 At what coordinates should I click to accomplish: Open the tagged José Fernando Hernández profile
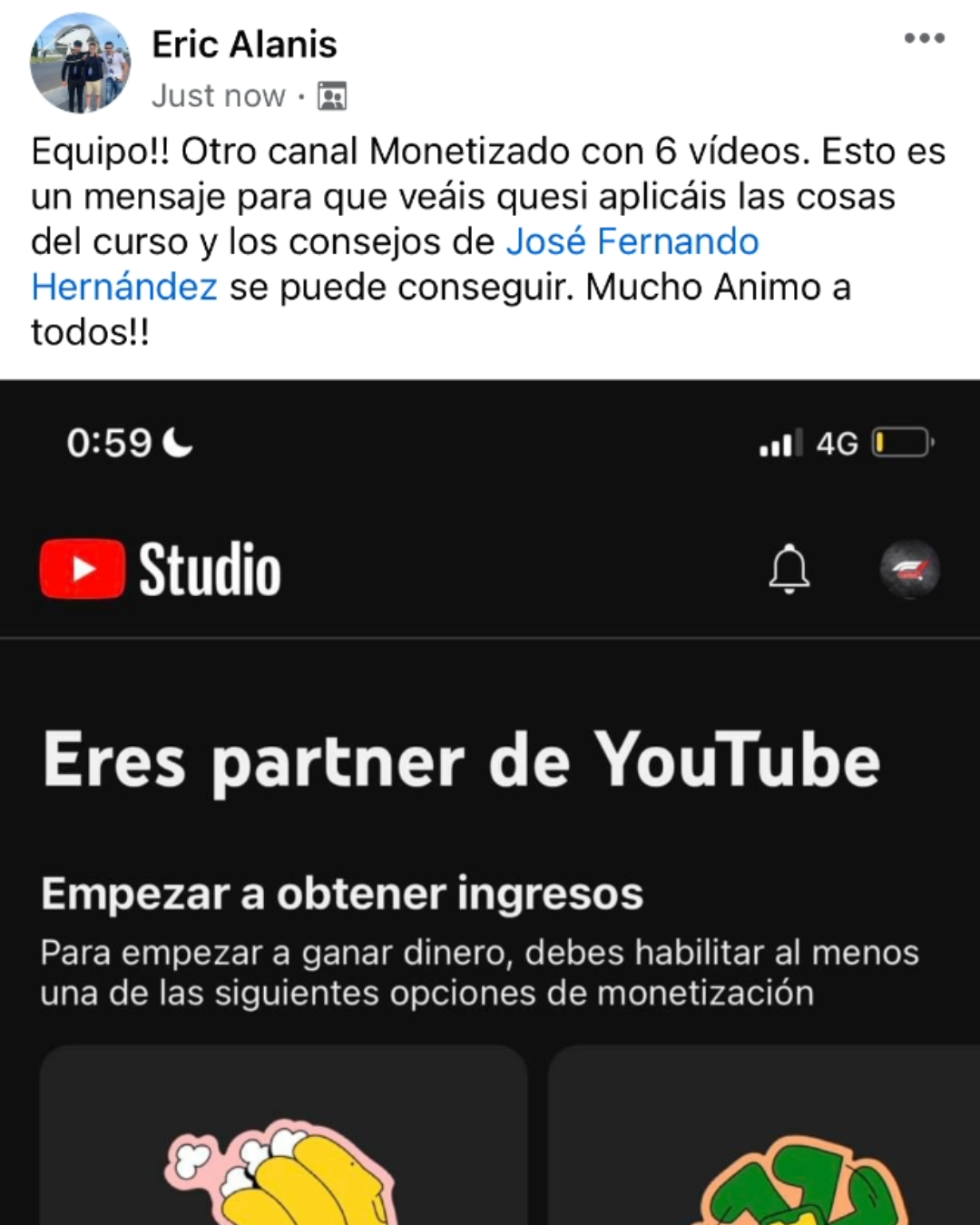coord(632,242)
